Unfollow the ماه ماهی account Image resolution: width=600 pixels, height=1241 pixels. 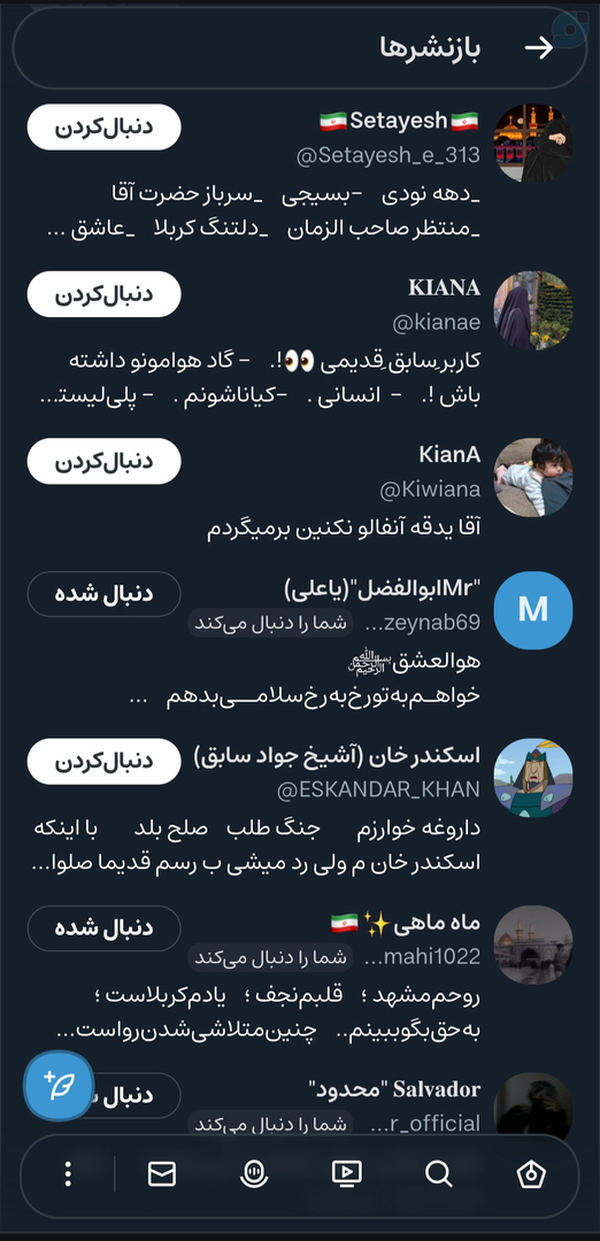(x=103, y=928)
